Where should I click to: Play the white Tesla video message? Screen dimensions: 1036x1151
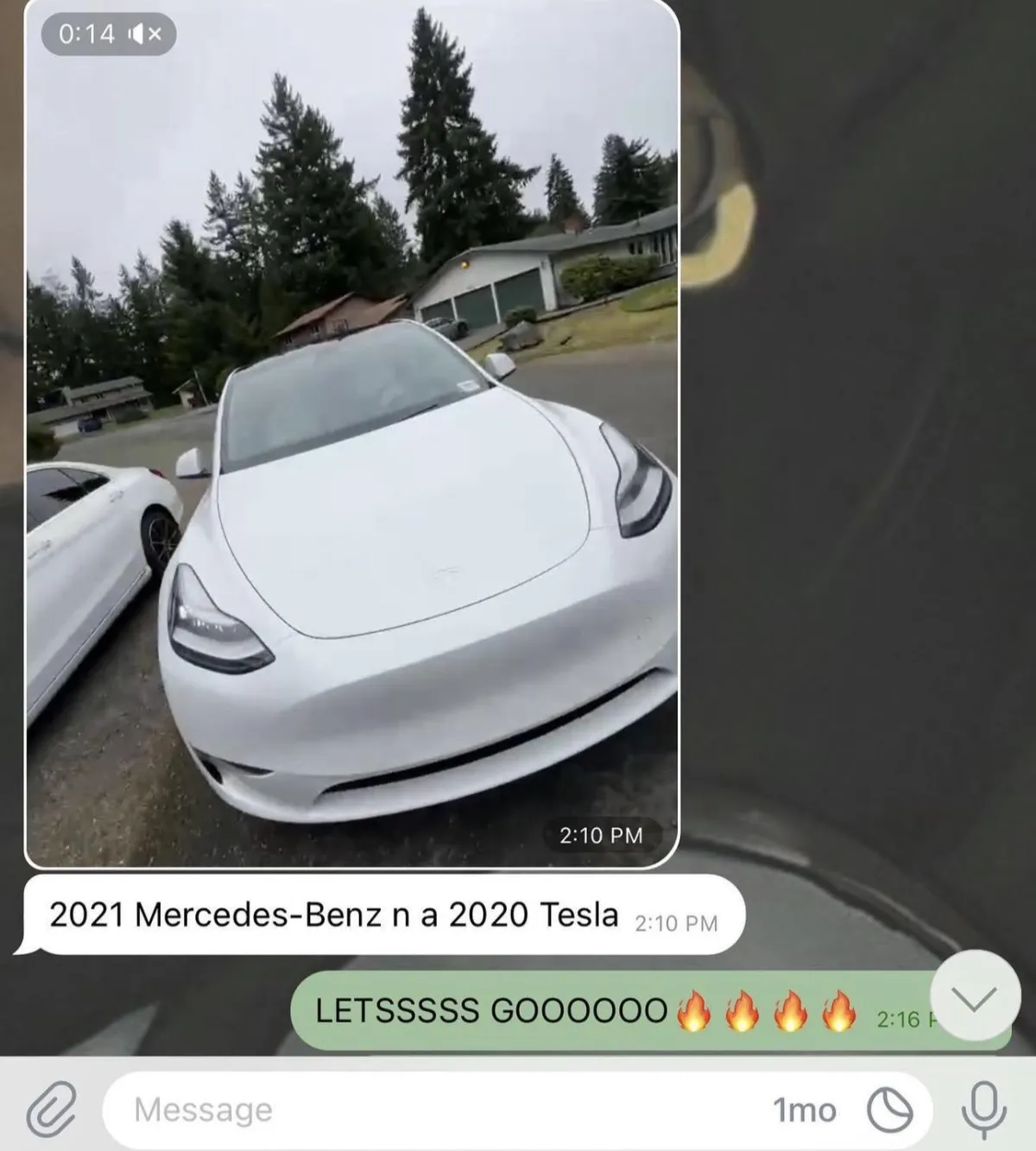coord(352,433)
